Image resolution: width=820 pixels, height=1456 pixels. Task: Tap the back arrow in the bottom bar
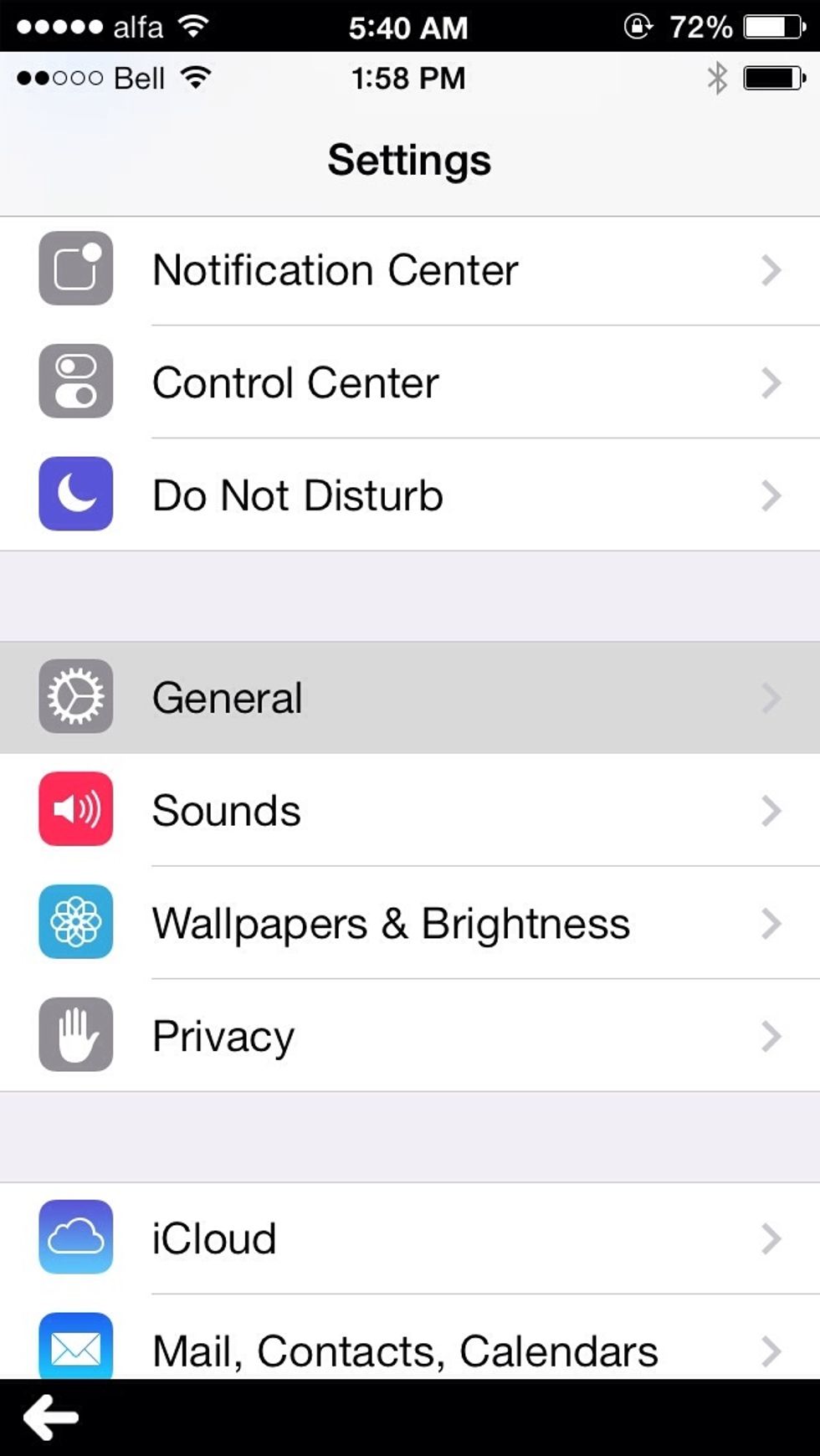point(51,1418)
